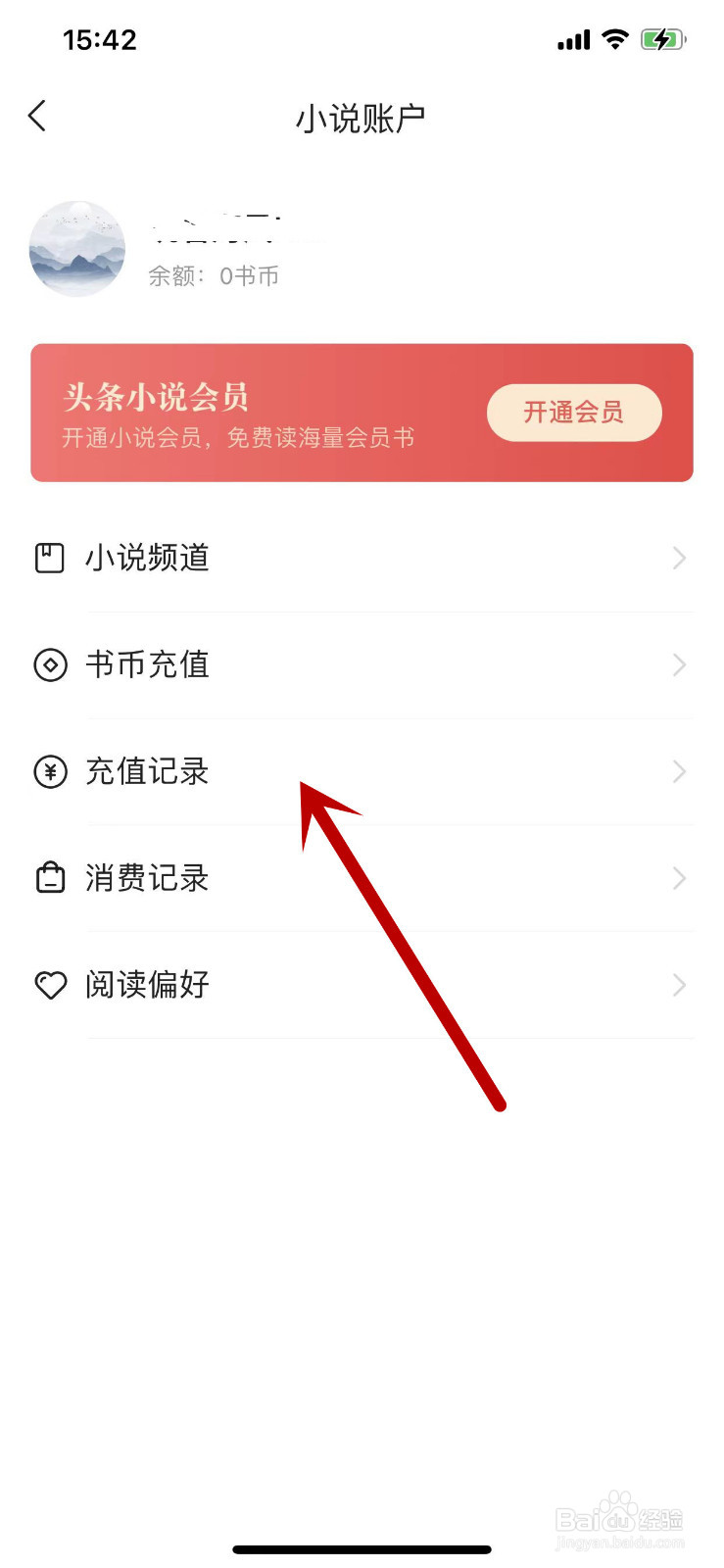Select the 消费记录 menu entry
This screenshot has width=724, height=1568.
145,878
